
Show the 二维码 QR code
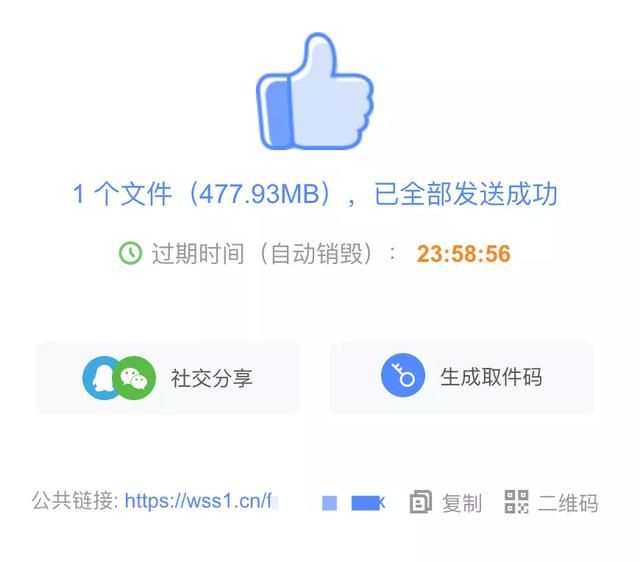(x=551, y=502)
